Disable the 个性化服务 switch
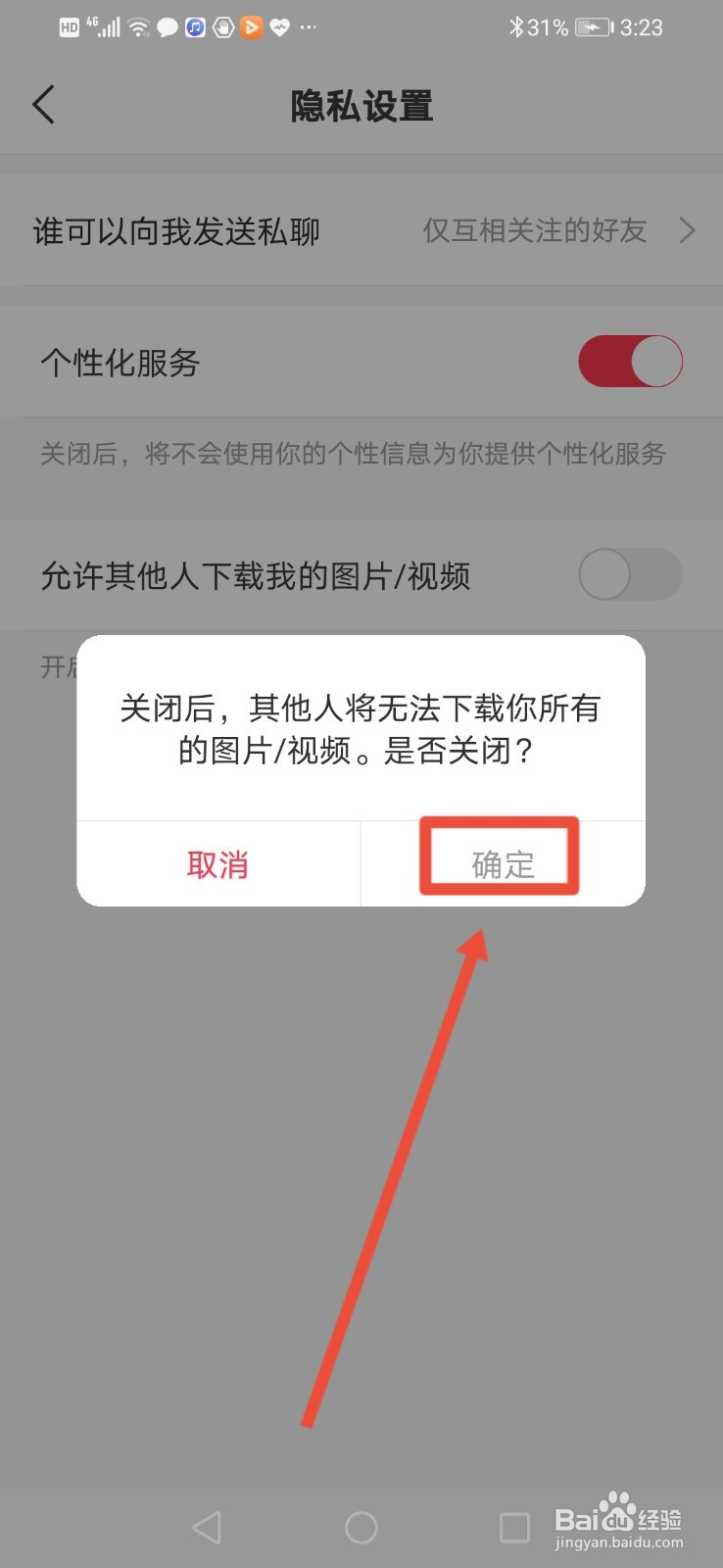The height and width of the screenshot is (1568, 723). (x=633, y=361)
